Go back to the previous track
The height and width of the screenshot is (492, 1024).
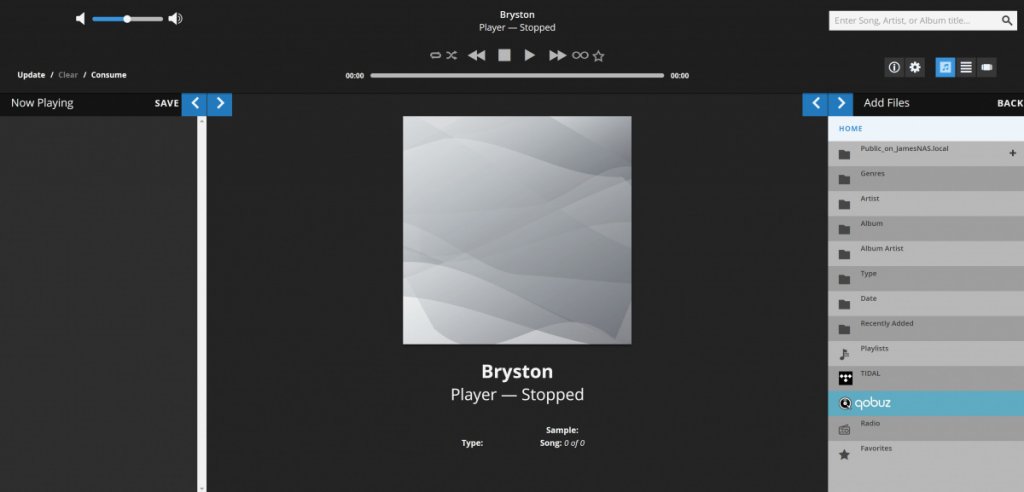pos(477,55)
